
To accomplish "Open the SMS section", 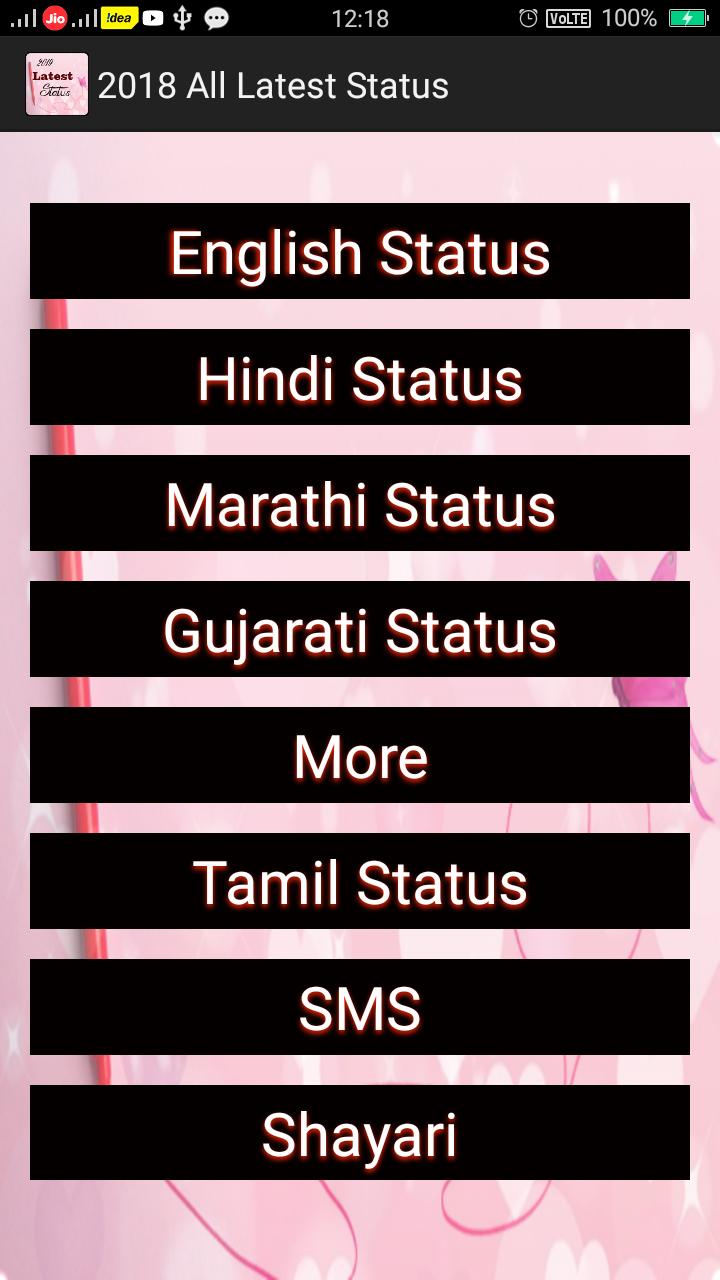I will coord(360,1007).
